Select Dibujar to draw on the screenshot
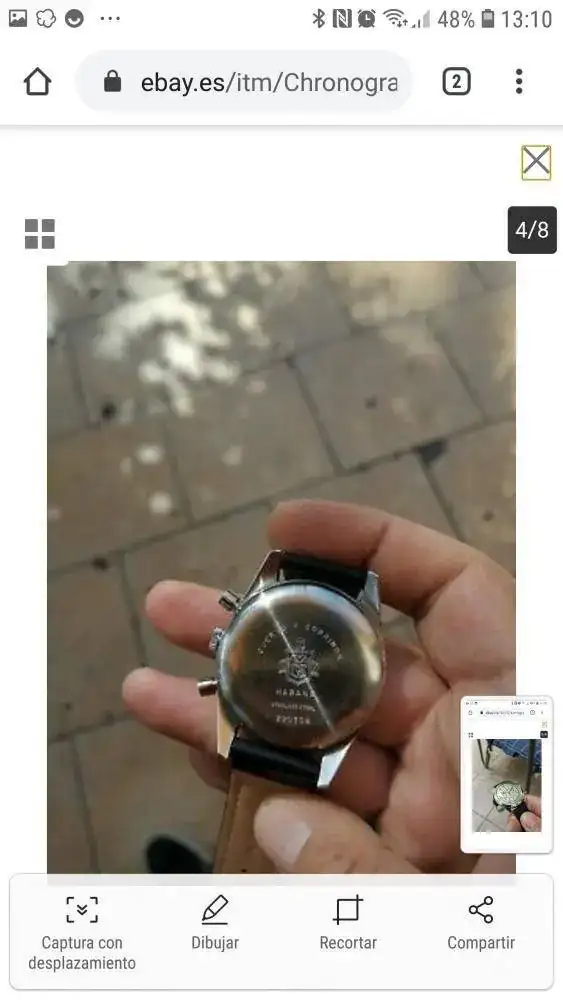Viewport: 563px width, 1000px height. coord(215,923)
